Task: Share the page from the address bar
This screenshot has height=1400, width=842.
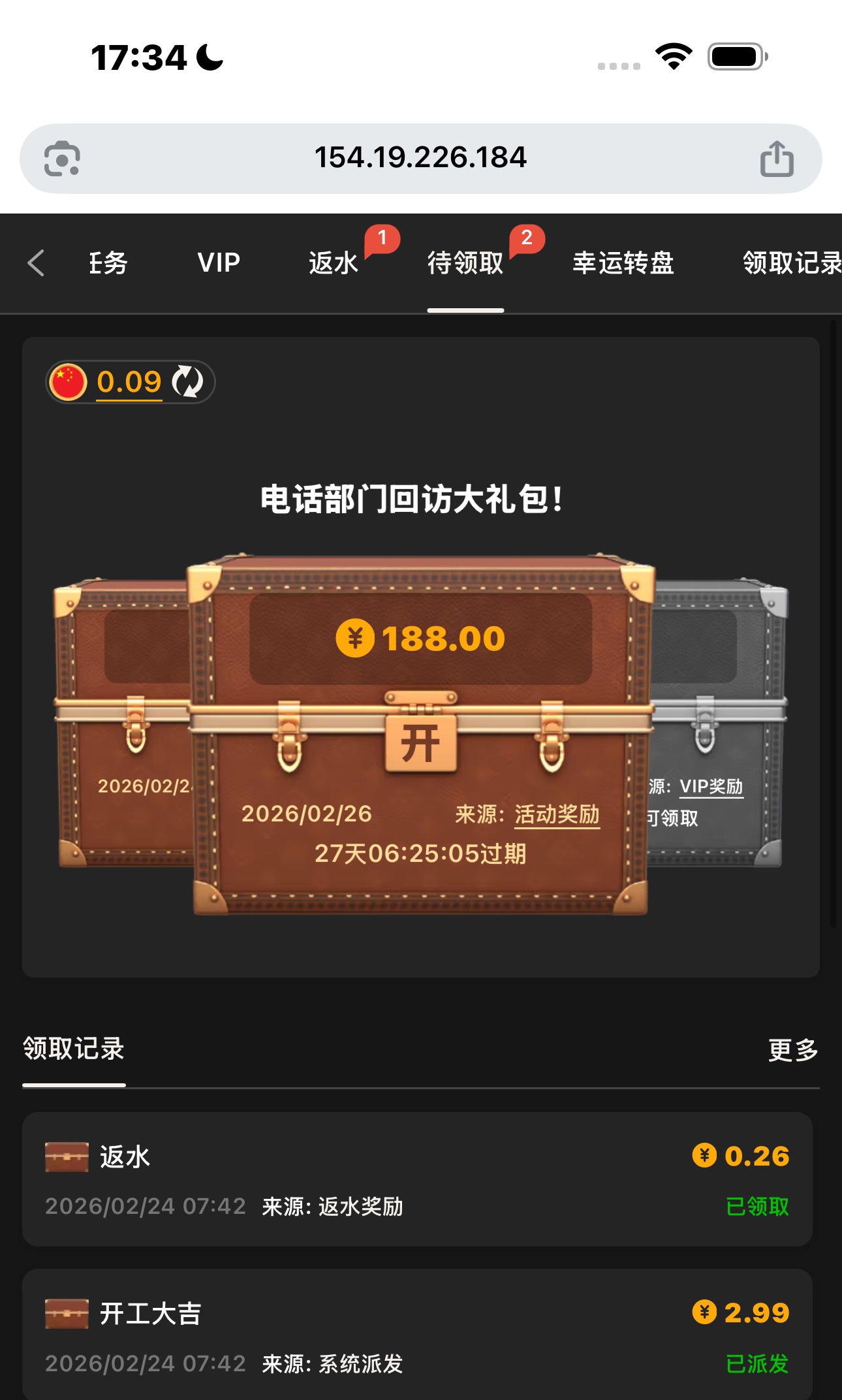Action: [x=777, y=159]
